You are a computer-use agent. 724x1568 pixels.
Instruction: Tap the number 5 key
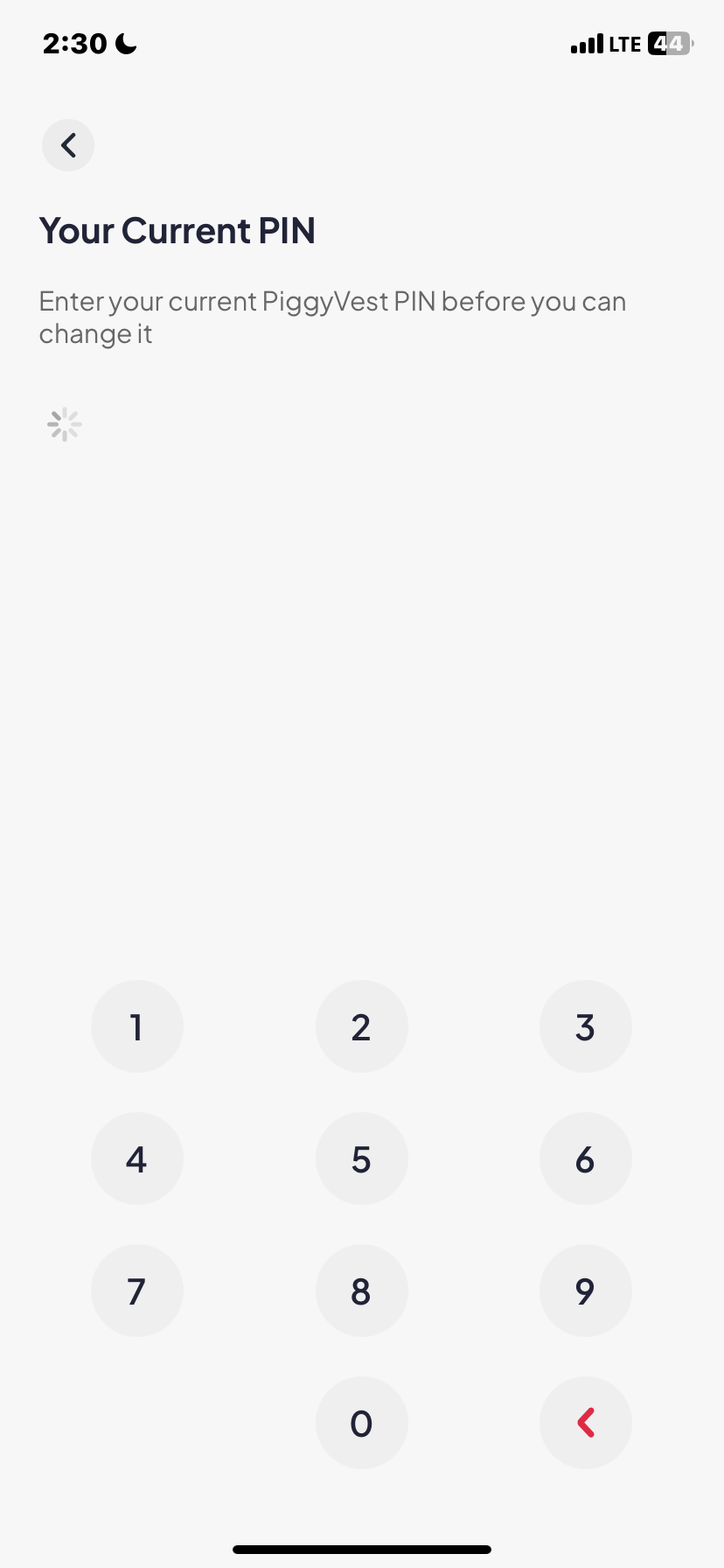click(361, 1158)
